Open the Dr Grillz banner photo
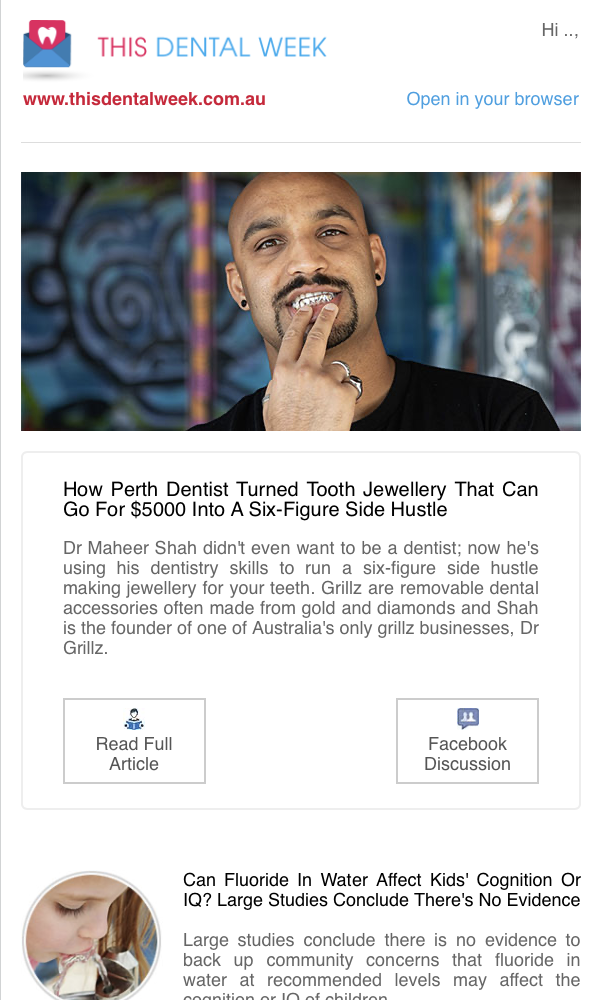The height and width of the screenshot is (1000, 600). pyautogui.click(x=300, y=301)
